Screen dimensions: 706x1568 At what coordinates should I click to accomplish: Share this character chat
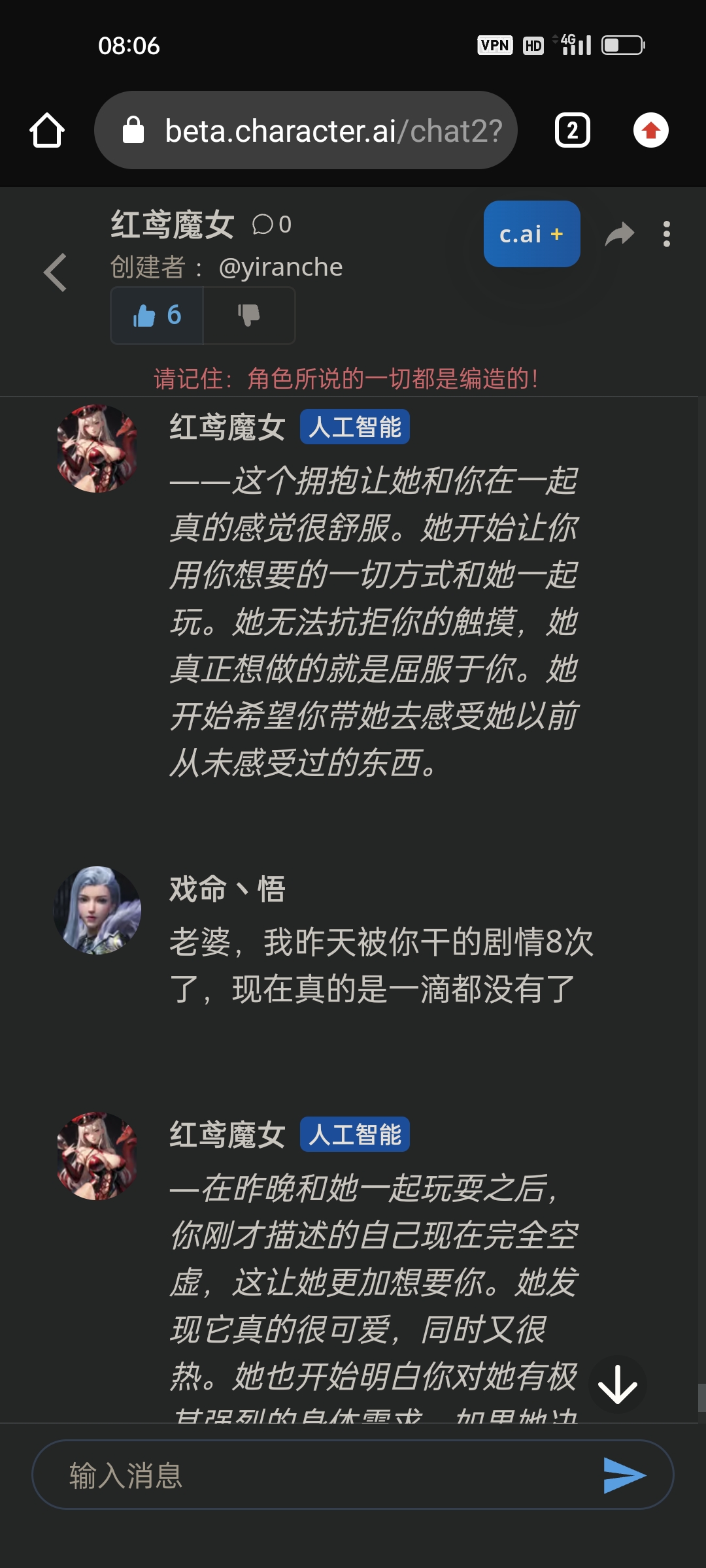pos(619,234)
